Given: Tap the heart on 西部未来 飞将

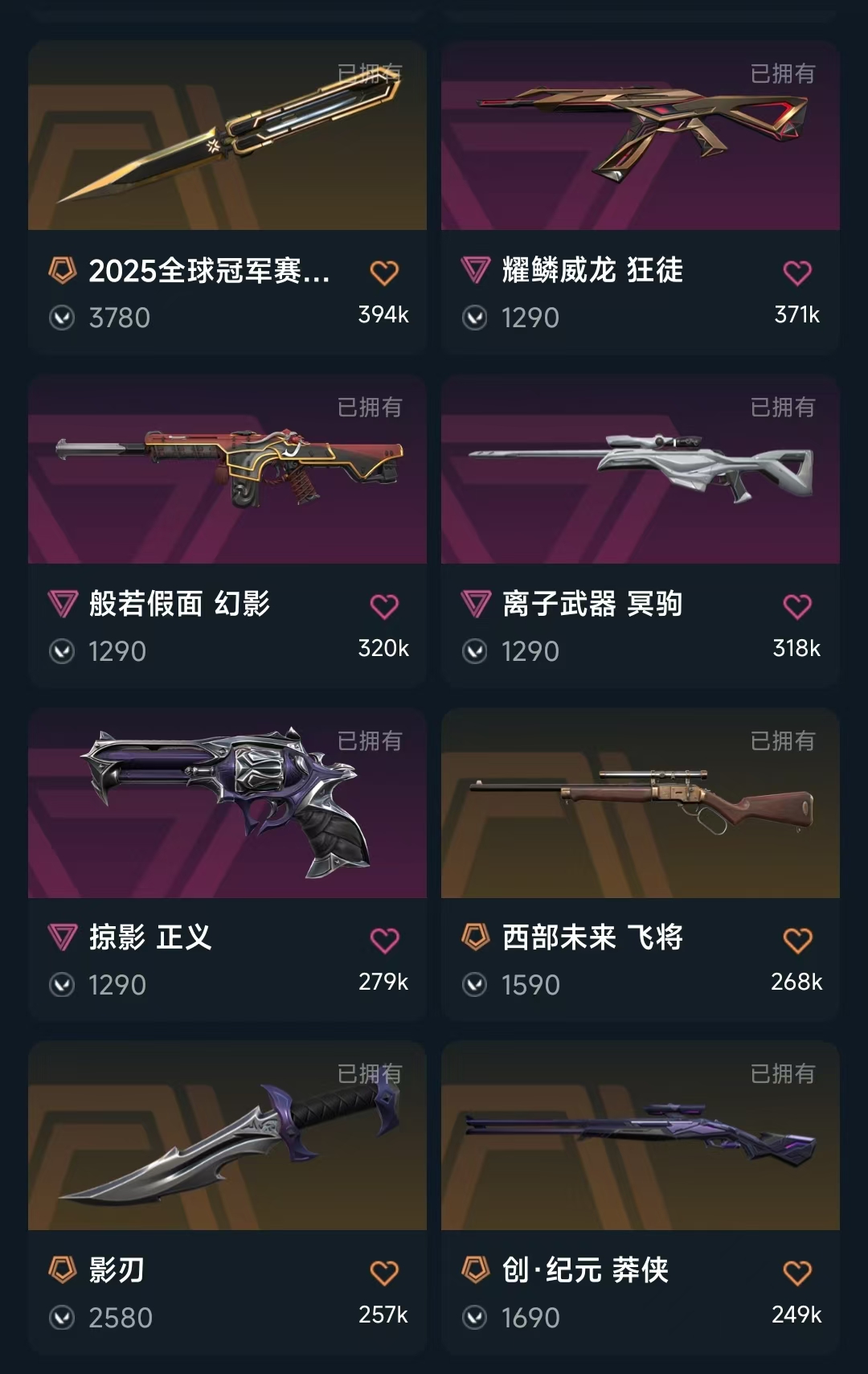Looking at the screenshot, I should (x=797, y=941).
